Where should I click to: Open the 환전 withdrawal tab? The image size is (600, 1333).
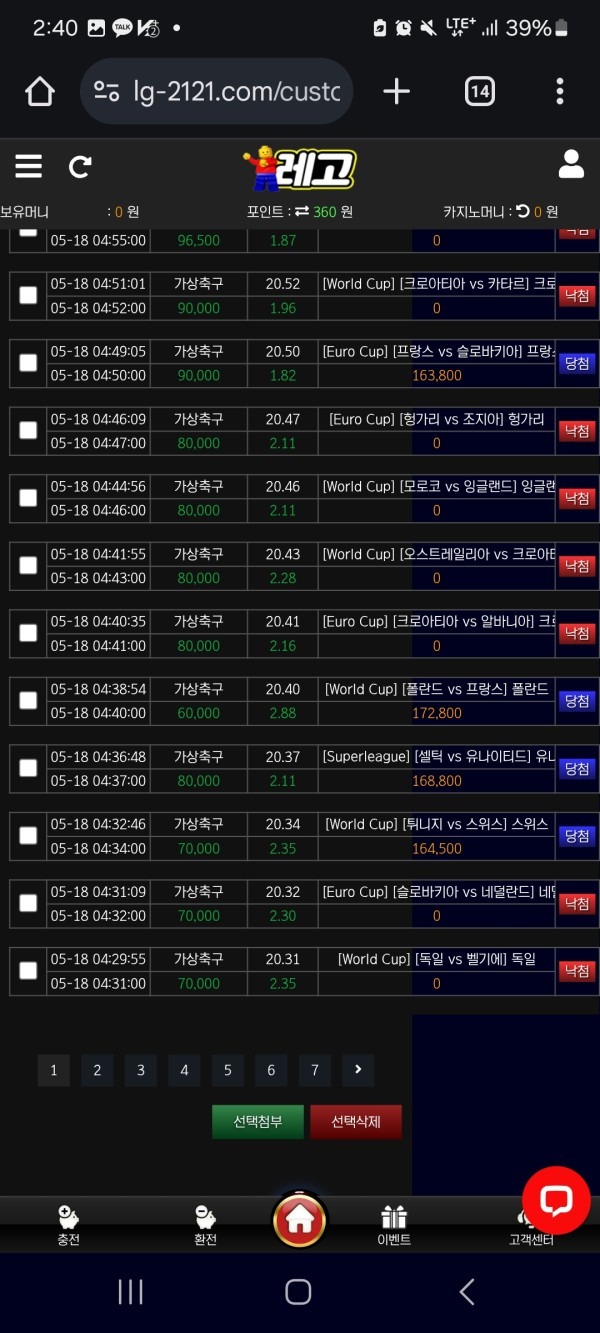pos(205,1225)
